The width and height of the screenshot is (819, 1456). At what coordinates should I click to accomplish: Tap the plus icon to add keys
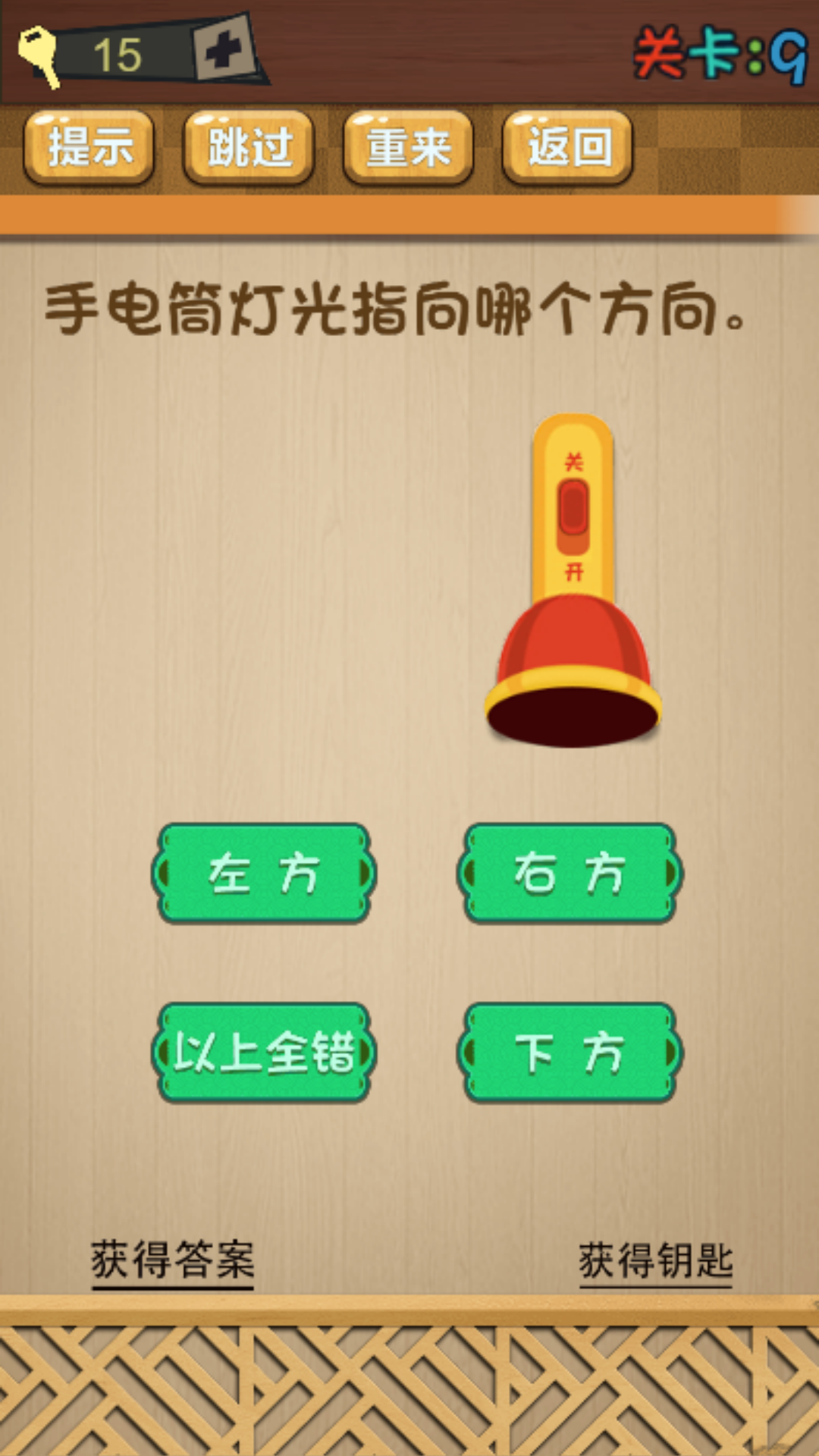[x=223, y=51]
